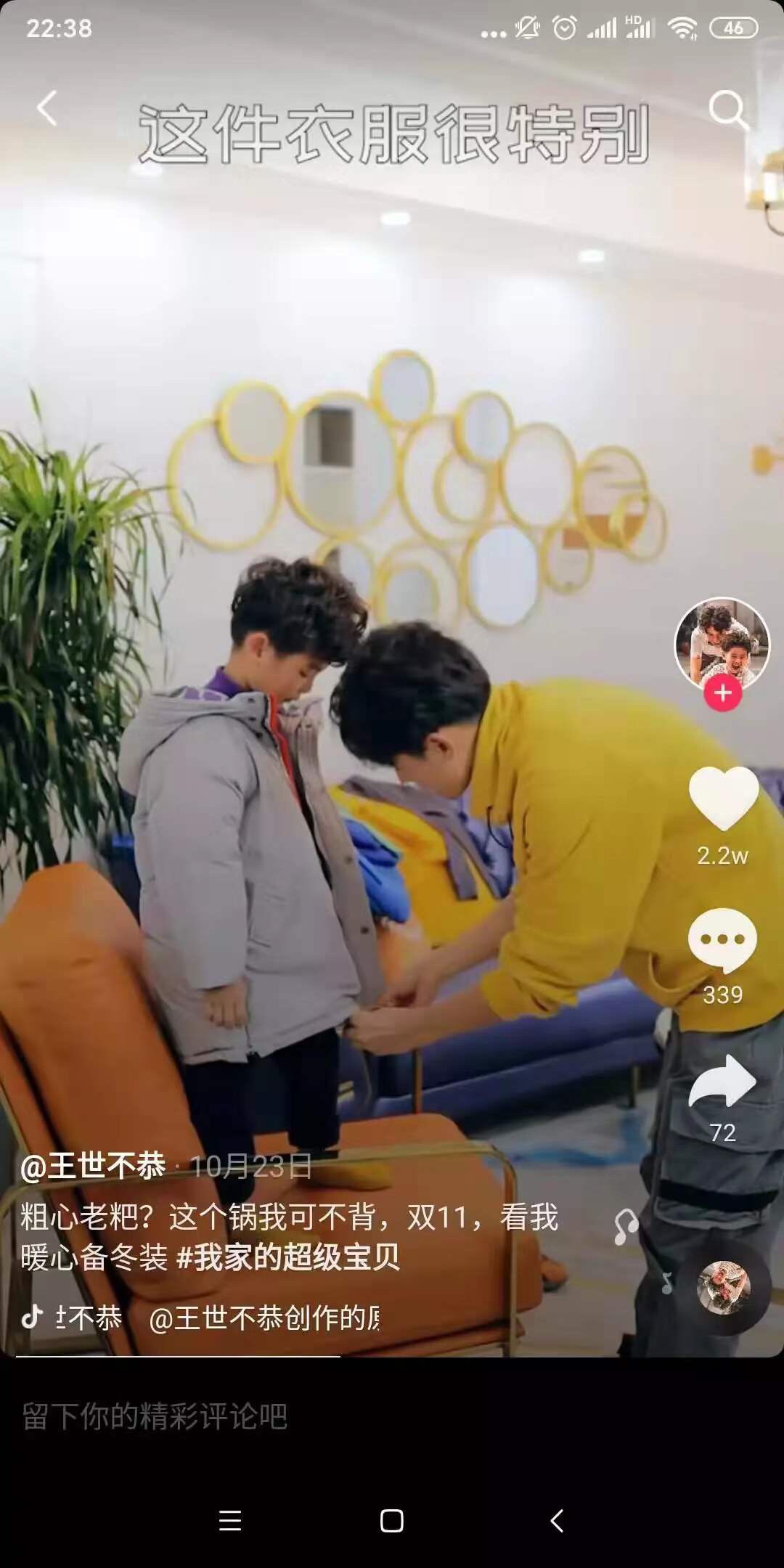This screenshot has width=784, height=1568.
Task: Open the hashtag #我家的超级宝贝
Action: [288, 1257]
